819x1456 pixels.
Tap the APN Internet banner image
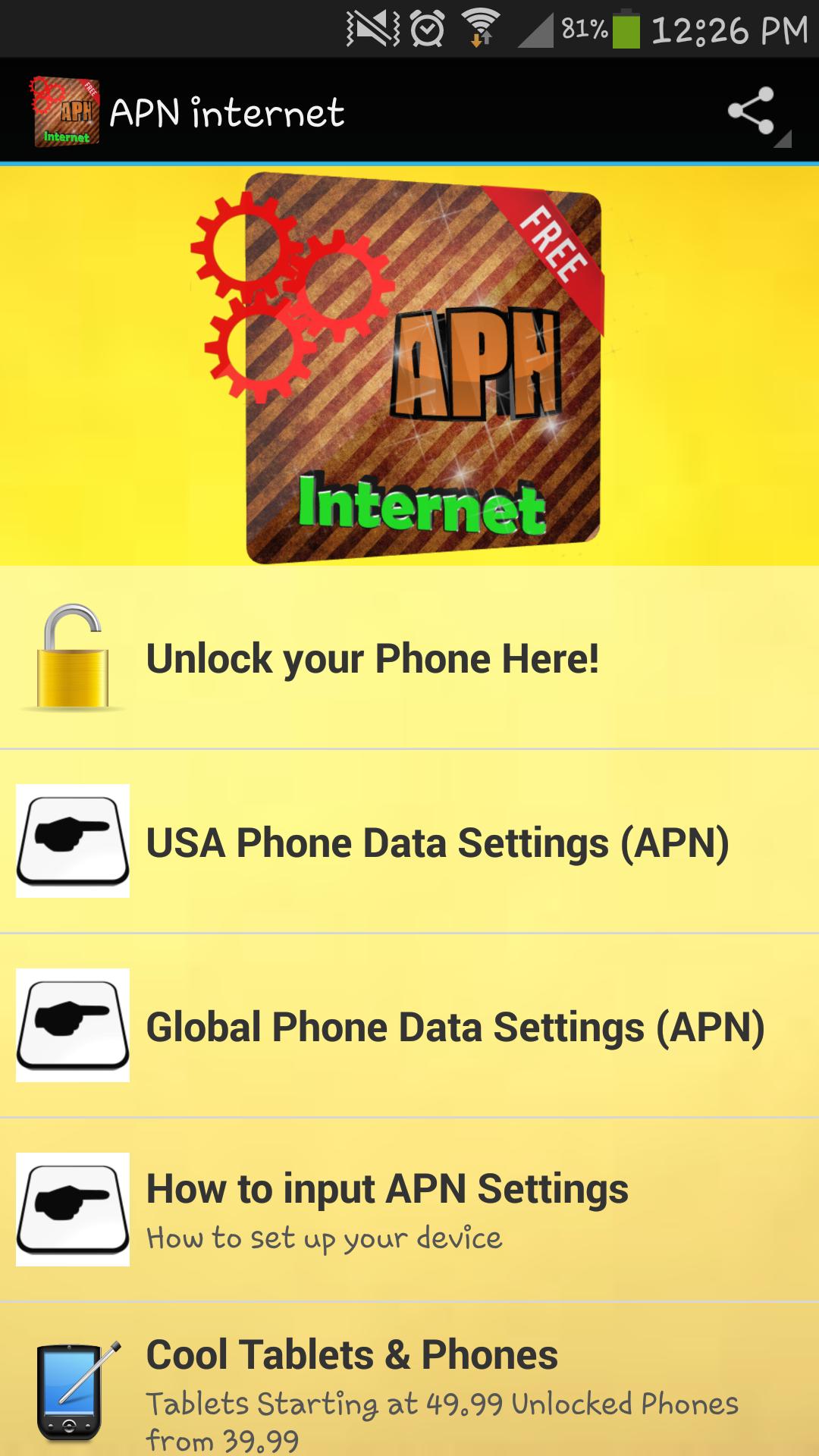(x=409, y=364)
